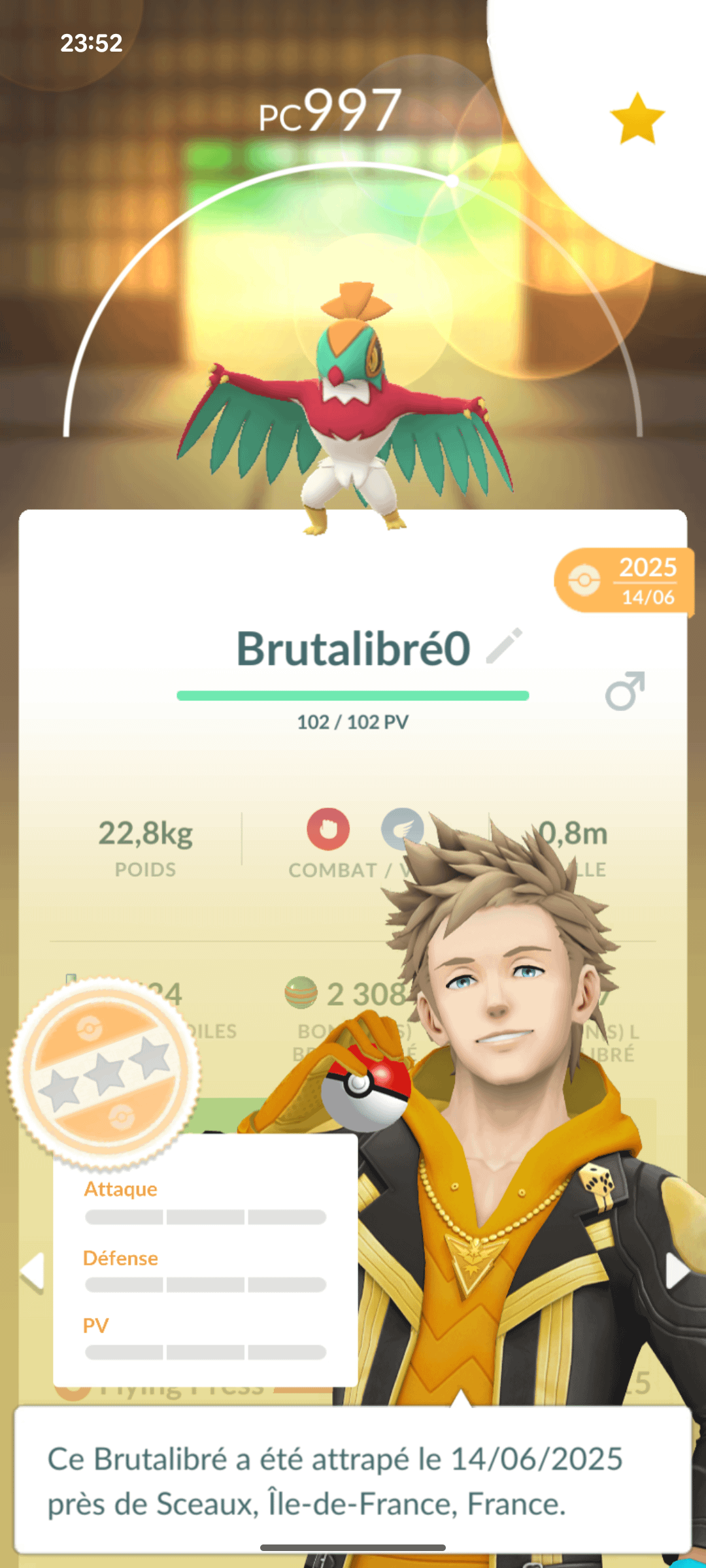Go to the previous Pokémon with the left arrow
Viewport: 706px width, 1568px height.
33,1271
